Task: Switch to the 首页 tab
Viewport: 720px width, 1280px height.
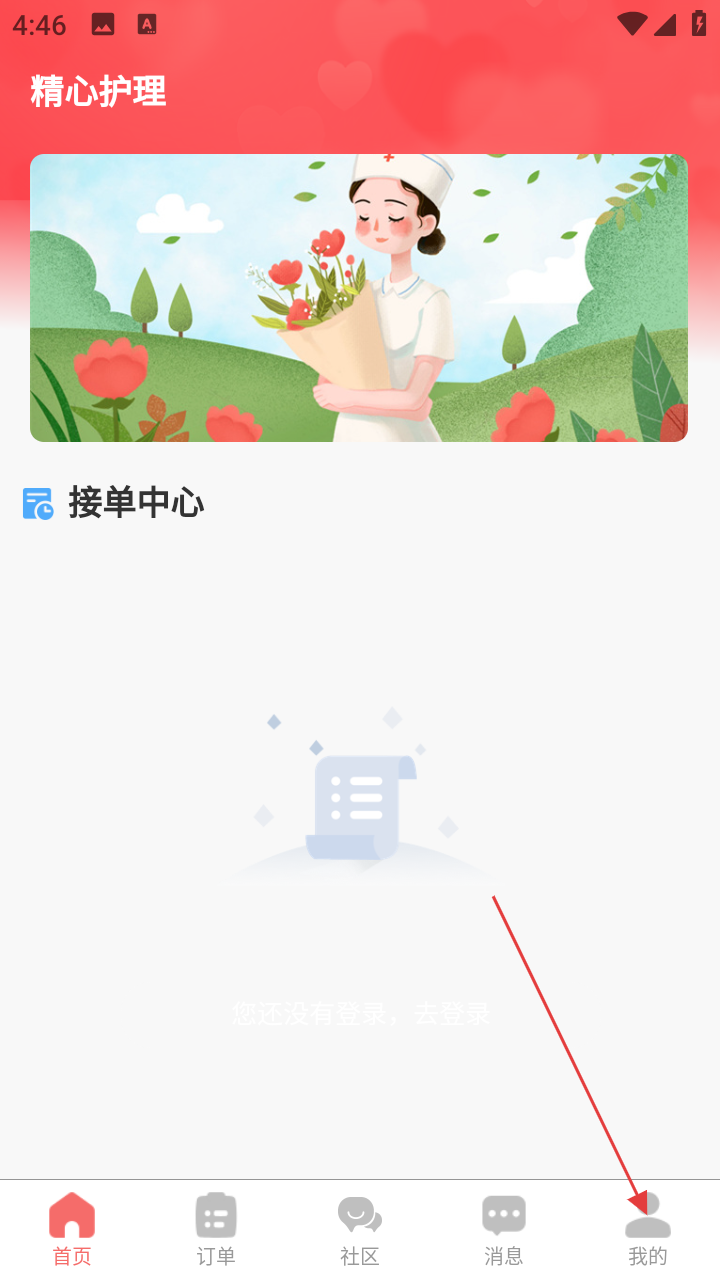Action: (72, 1230)
